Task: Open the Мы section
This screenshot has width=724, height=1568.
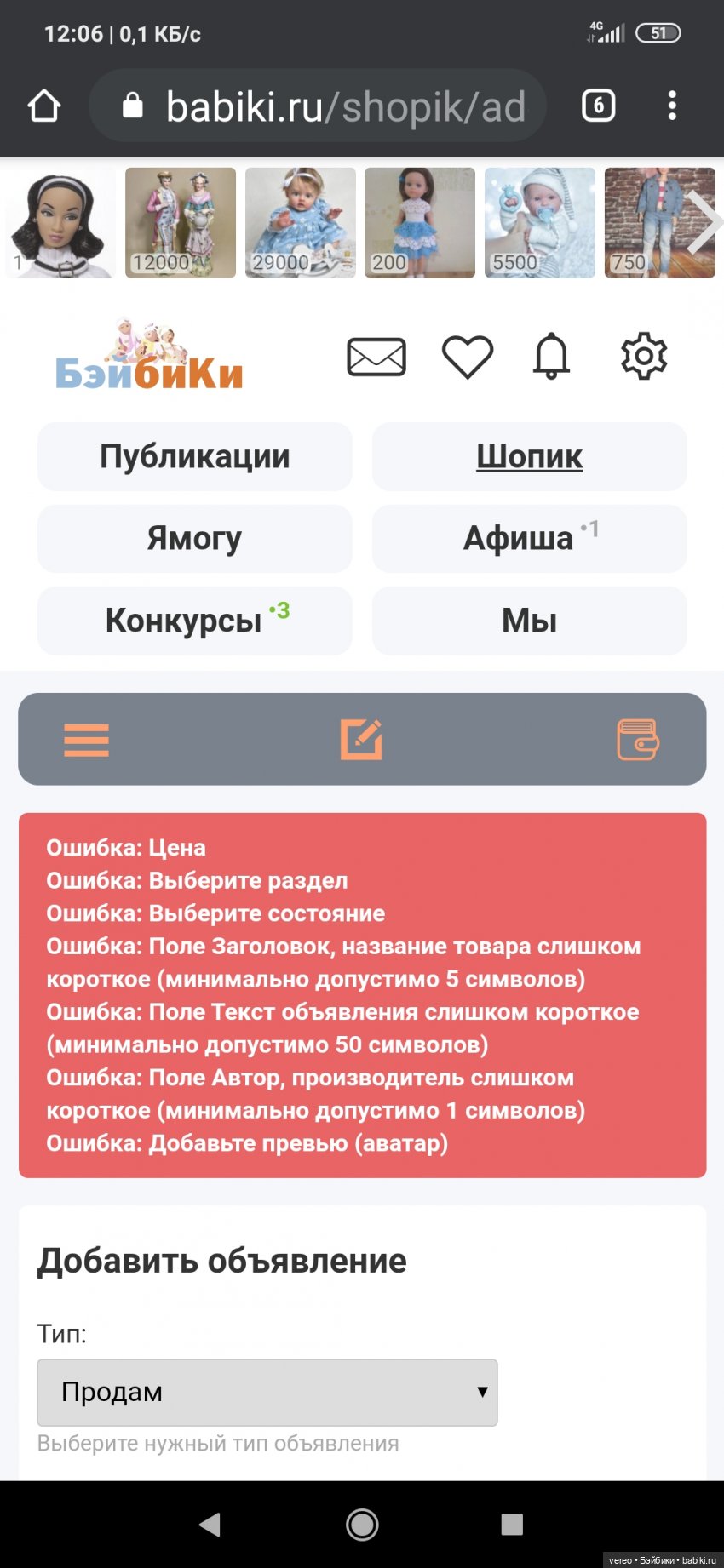Action: pos(529,621)
